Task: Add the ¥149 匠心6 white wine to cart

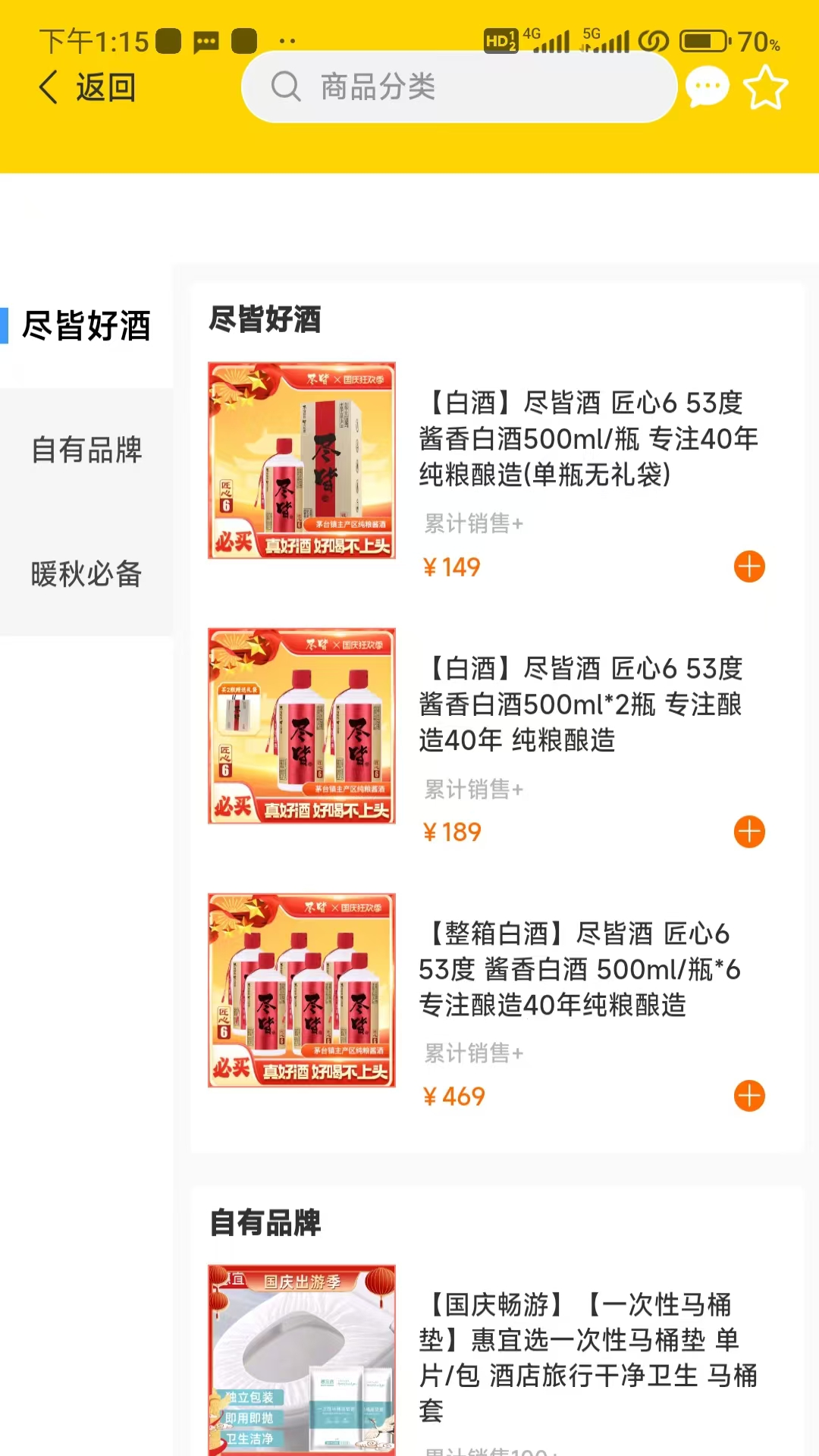Action: click(x=748, y=566)
